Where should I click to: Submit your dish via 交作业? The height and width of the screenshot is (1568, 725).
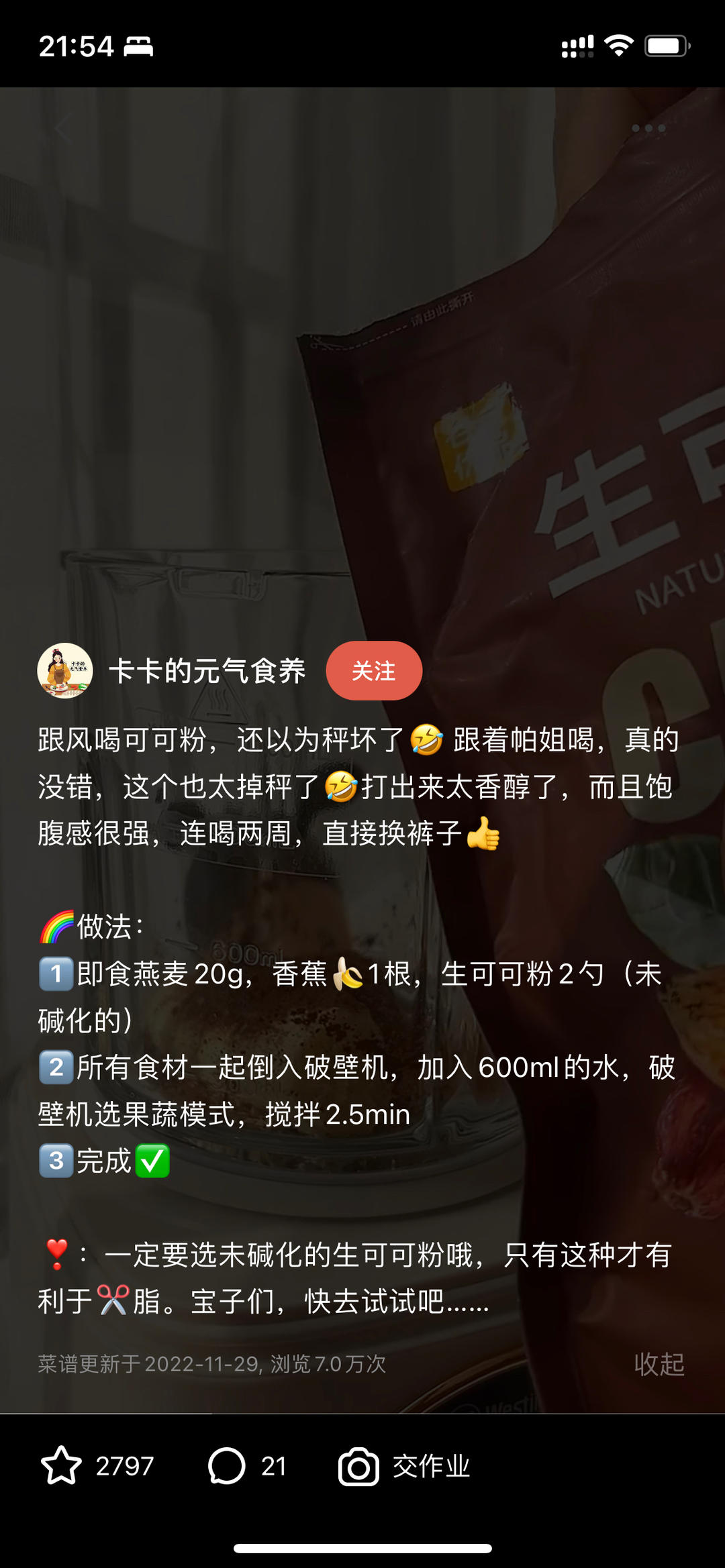[x=404, y=1466]
